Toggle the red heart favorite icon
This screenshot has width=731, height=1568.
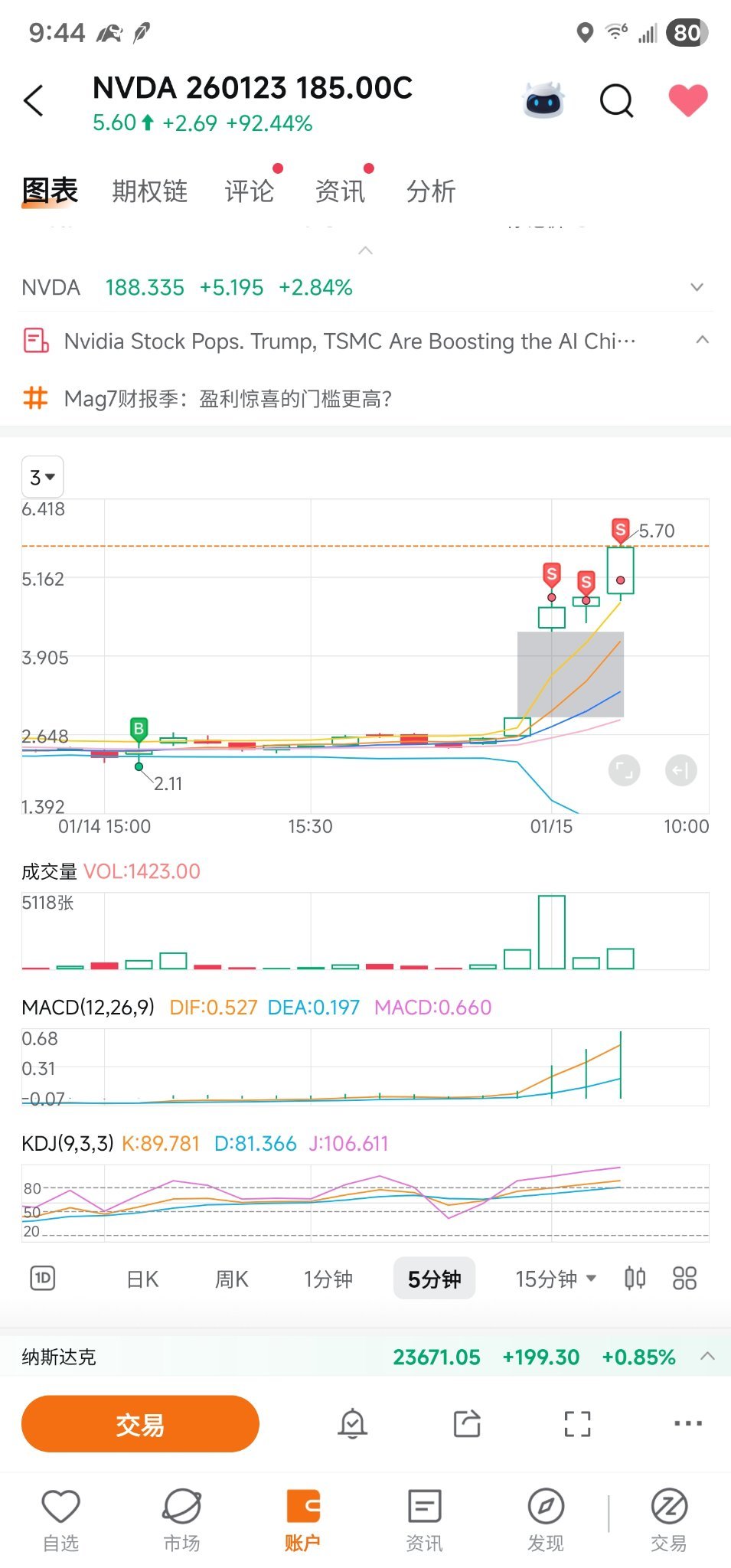tap(687, 100)
